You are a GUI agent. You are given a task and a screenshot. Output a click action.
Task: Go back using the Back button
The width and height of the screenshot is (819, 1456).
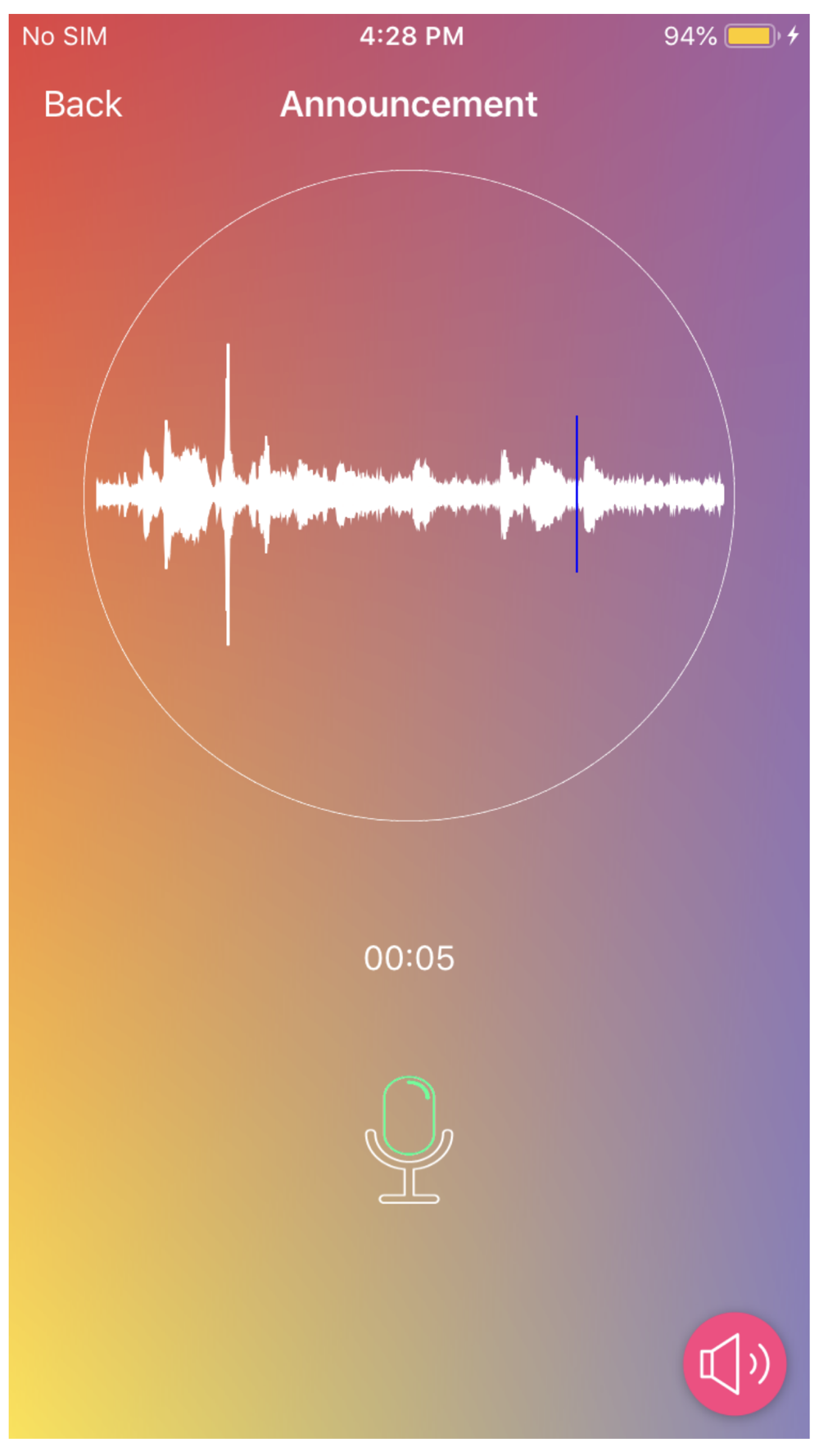click(x=83, y=105)
